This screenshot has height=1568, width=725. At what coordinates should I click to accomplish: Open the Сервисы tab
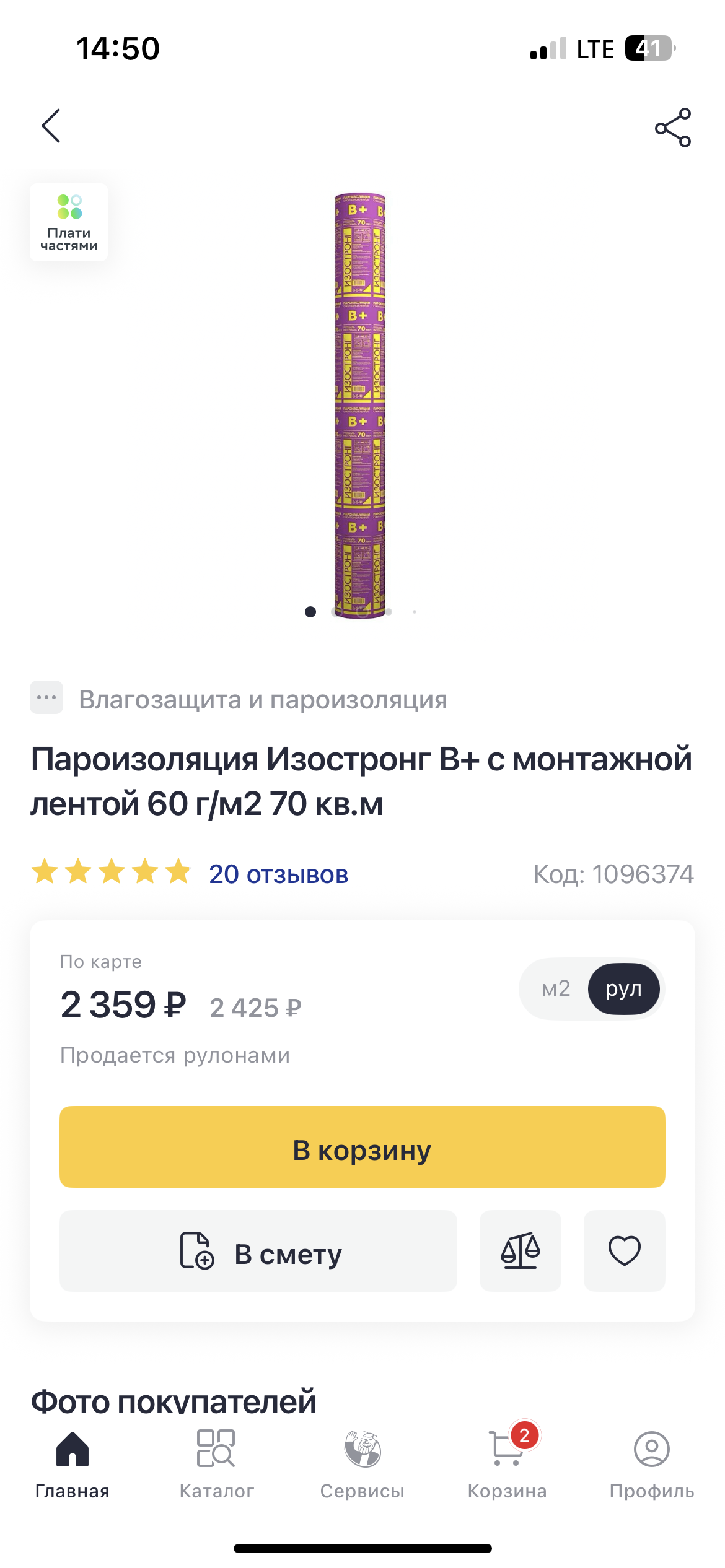pyautogui.click(x=362, y=1464)
